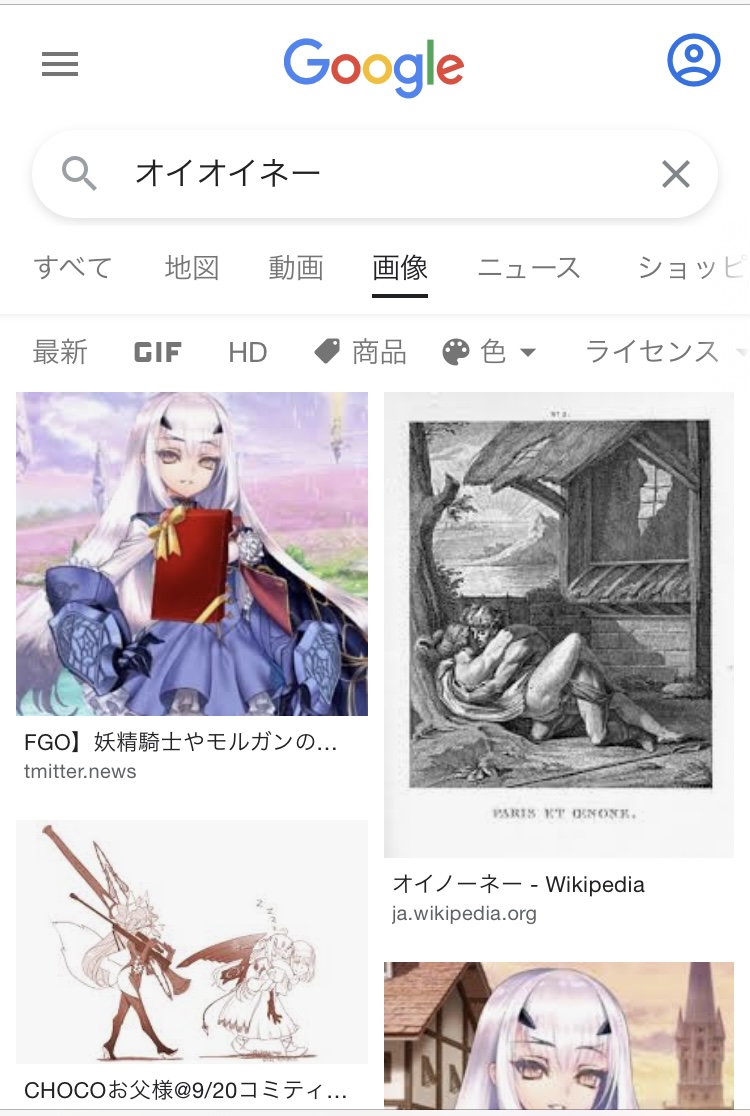
Task: Filter results by GIF
Action: coord(158,352)
